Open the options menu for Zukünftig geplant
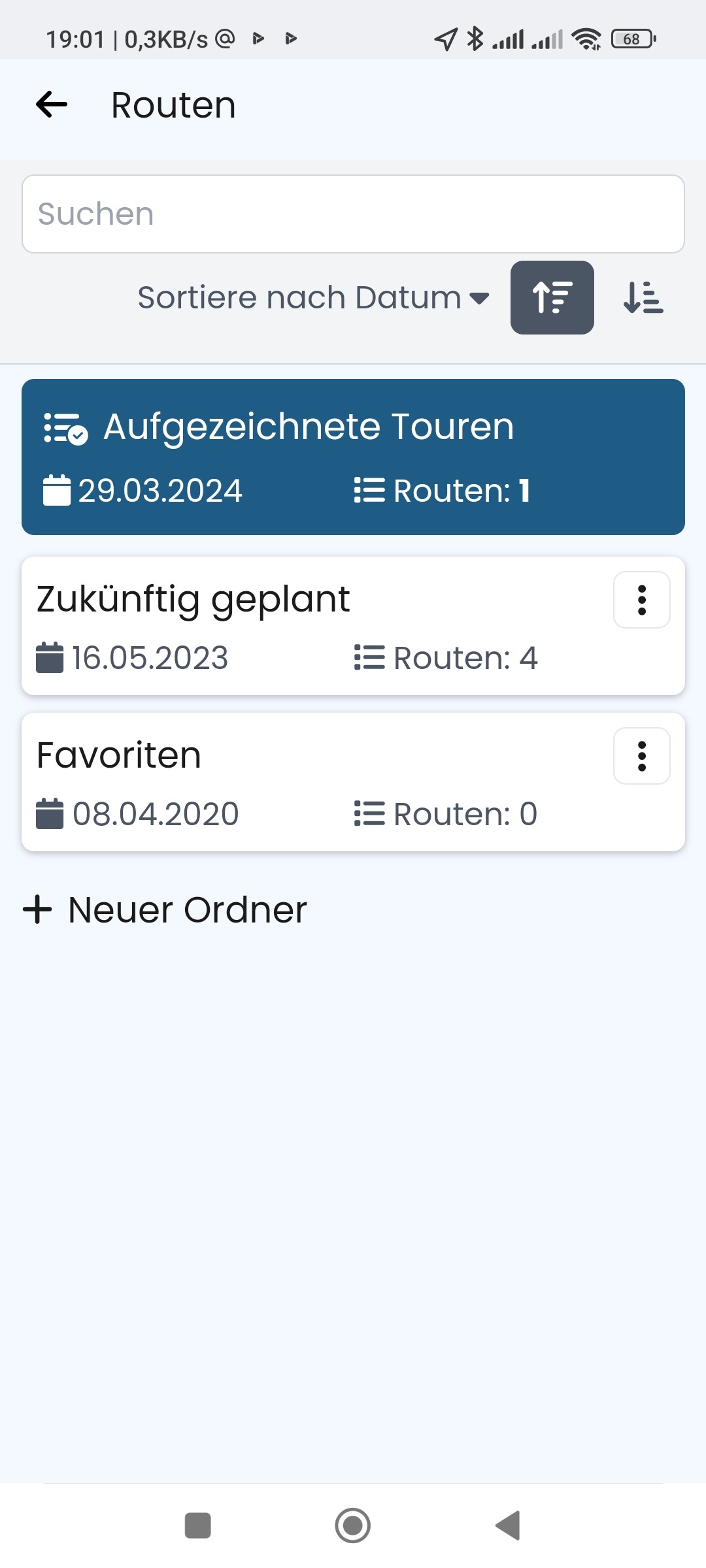This screenshot has height=1568, width=706. 642,600
